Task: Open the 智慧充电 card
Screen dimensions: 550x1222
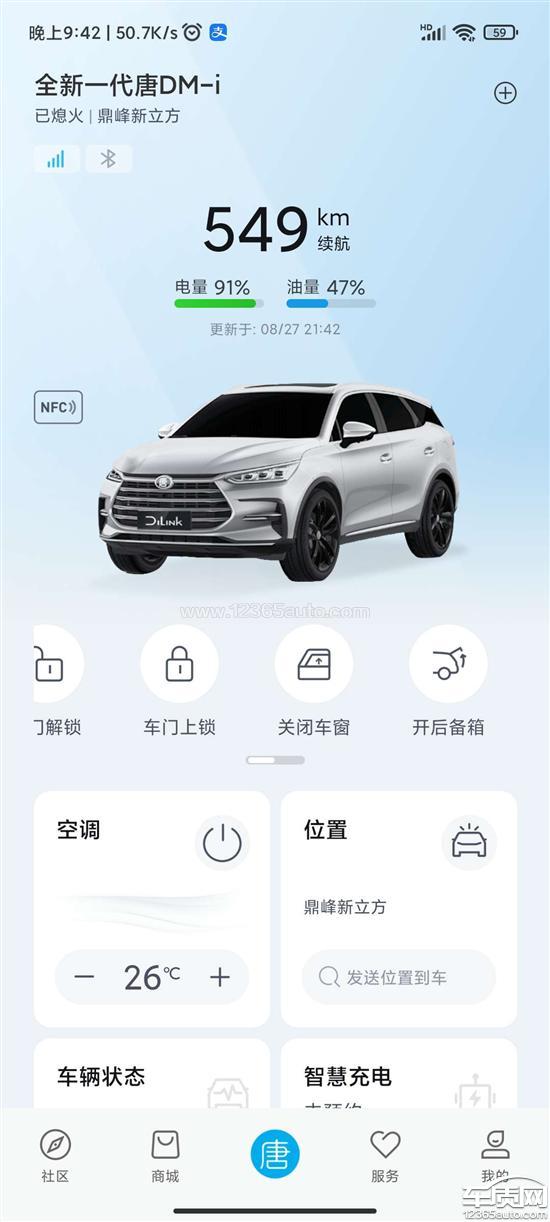Action: click(399, 1075)
